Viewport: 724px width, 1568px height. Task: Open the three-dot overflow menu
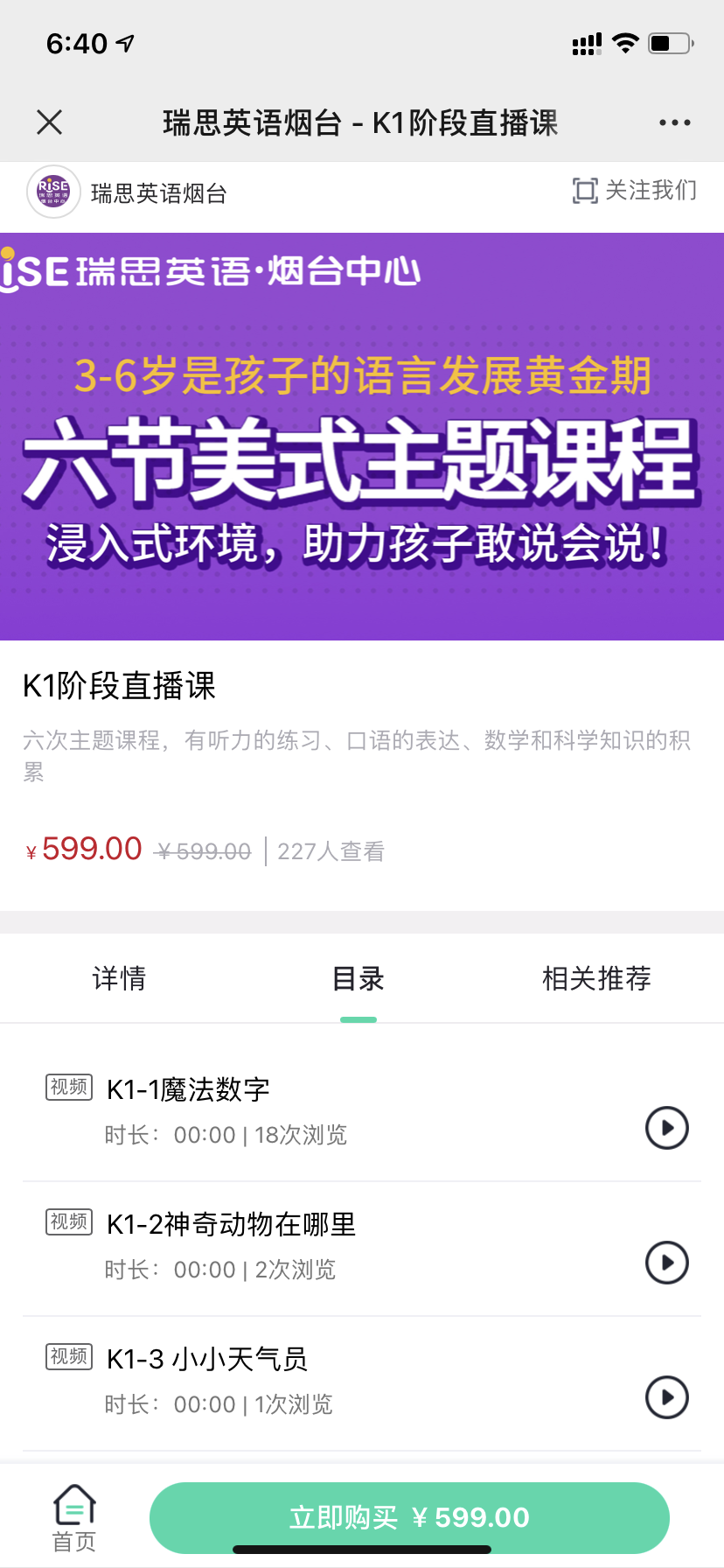[x=674, y=122]
